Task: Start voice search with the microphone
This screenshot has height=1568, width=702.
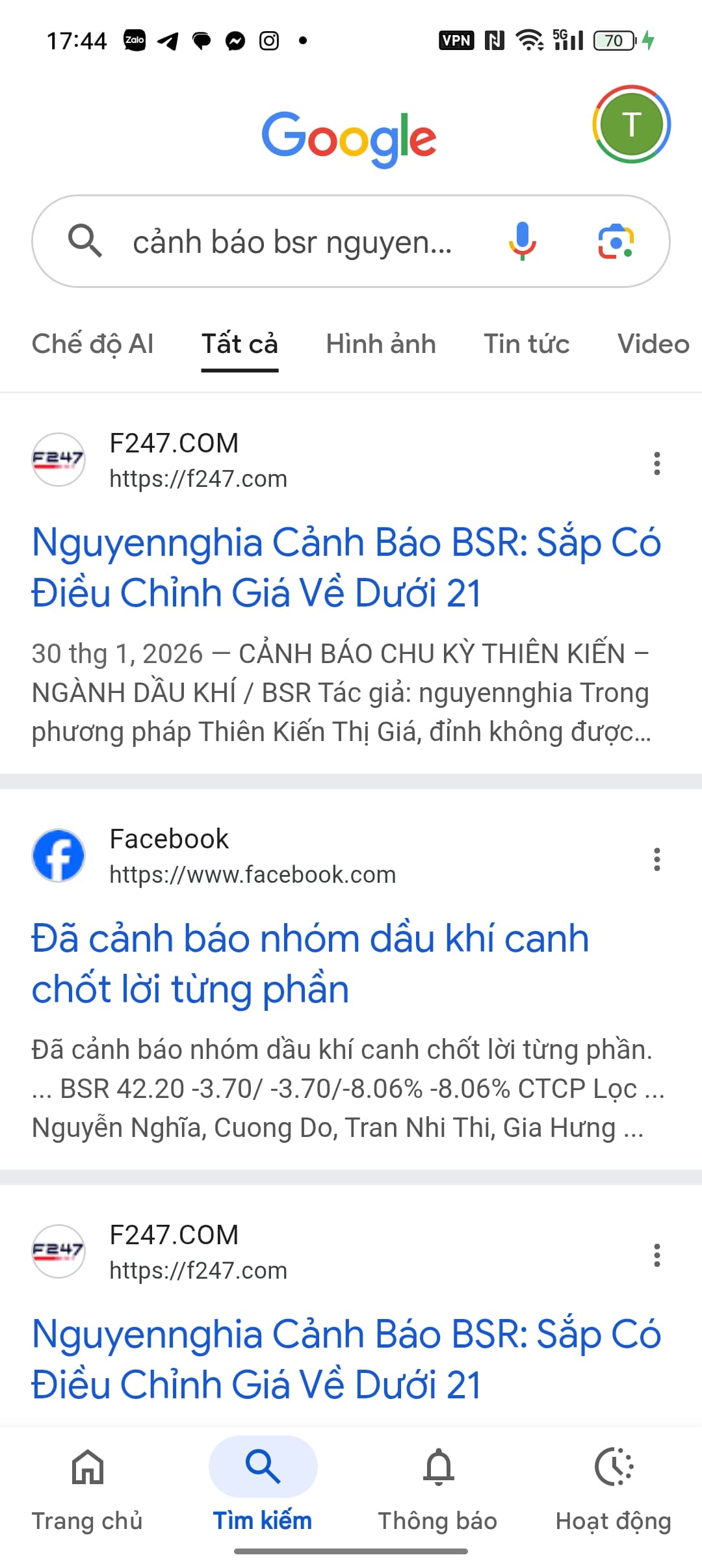Action: [x=522, y=241]
